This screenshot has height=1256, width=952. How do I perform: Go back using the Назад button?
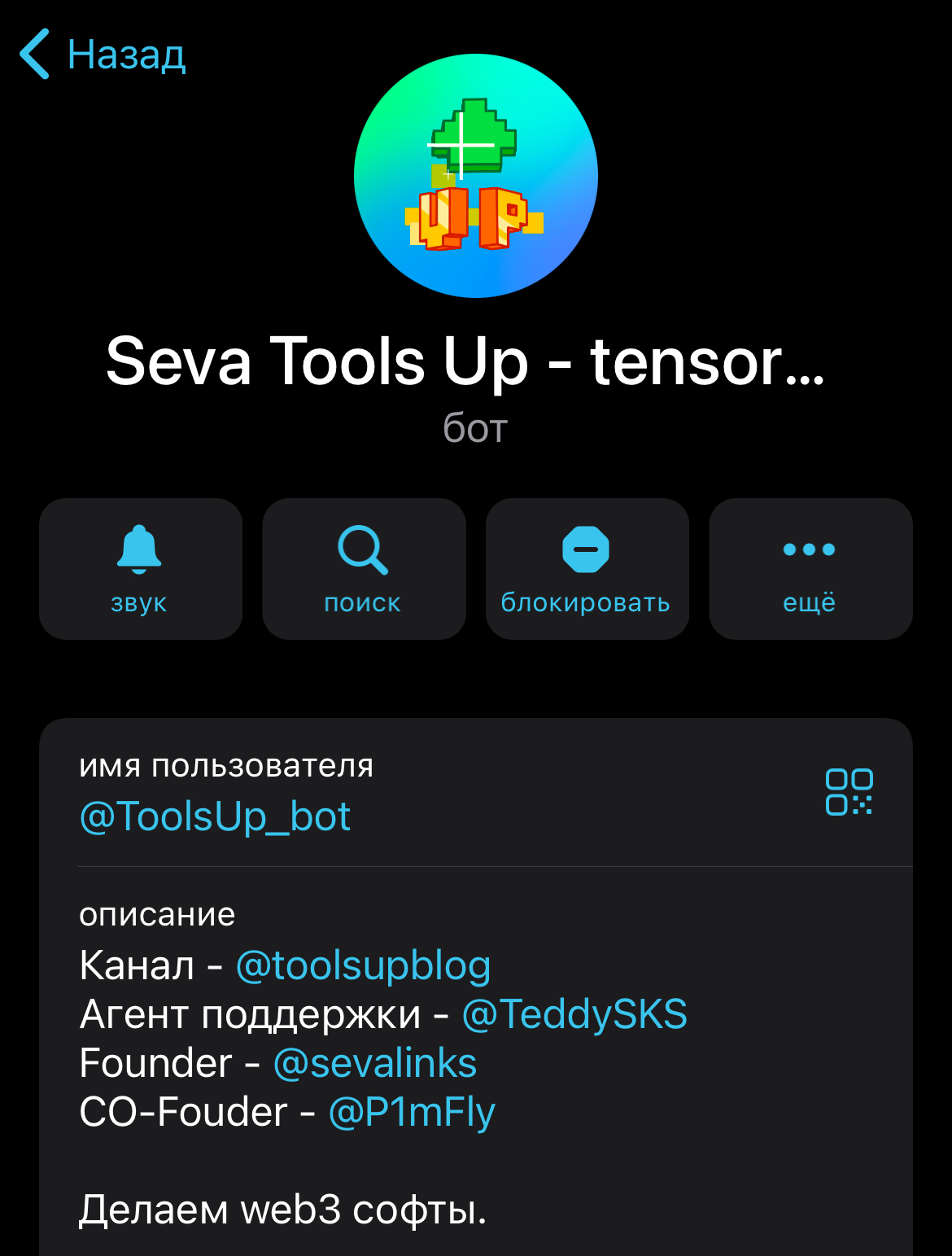click(x=103, y=55)
